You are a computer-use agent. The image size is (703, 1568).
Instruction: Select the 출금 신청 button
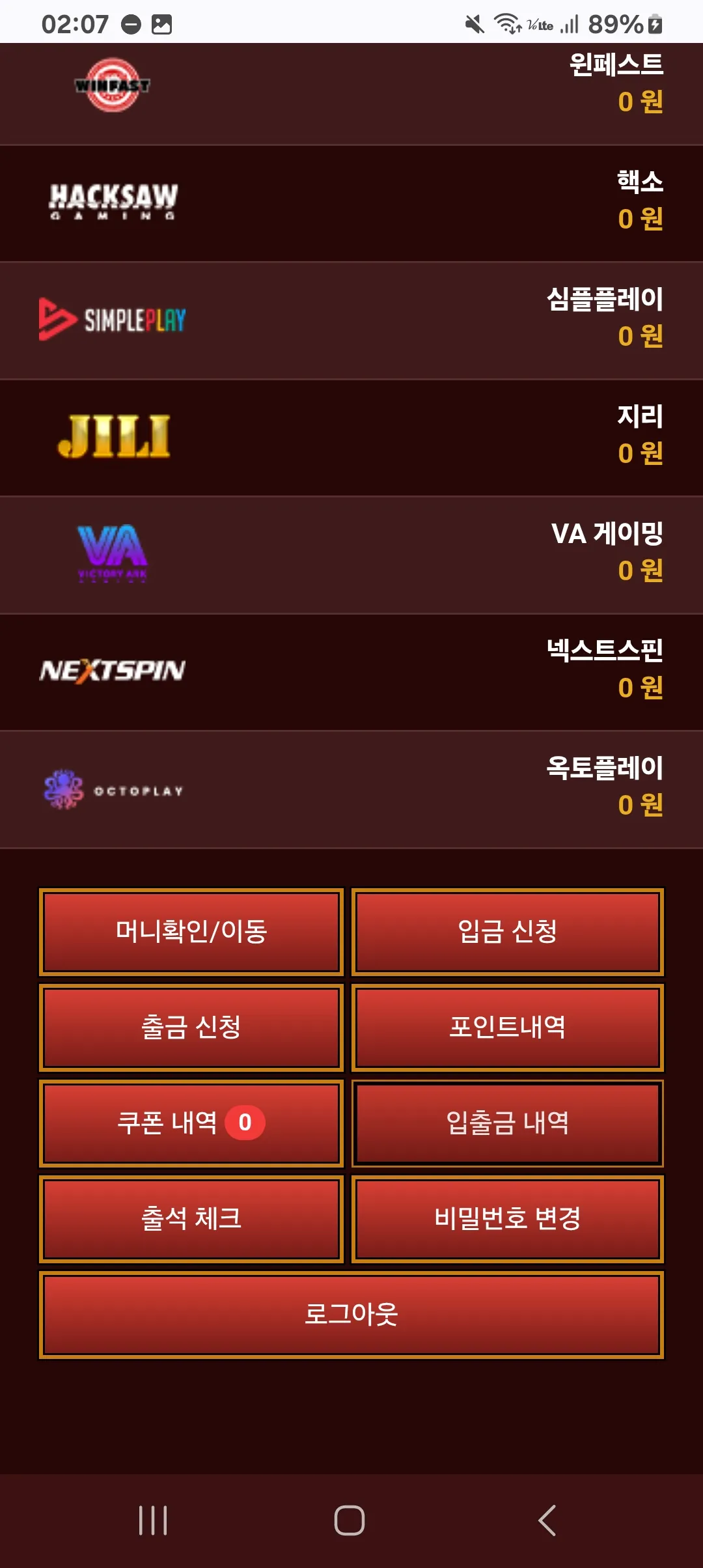[191, 1028]
